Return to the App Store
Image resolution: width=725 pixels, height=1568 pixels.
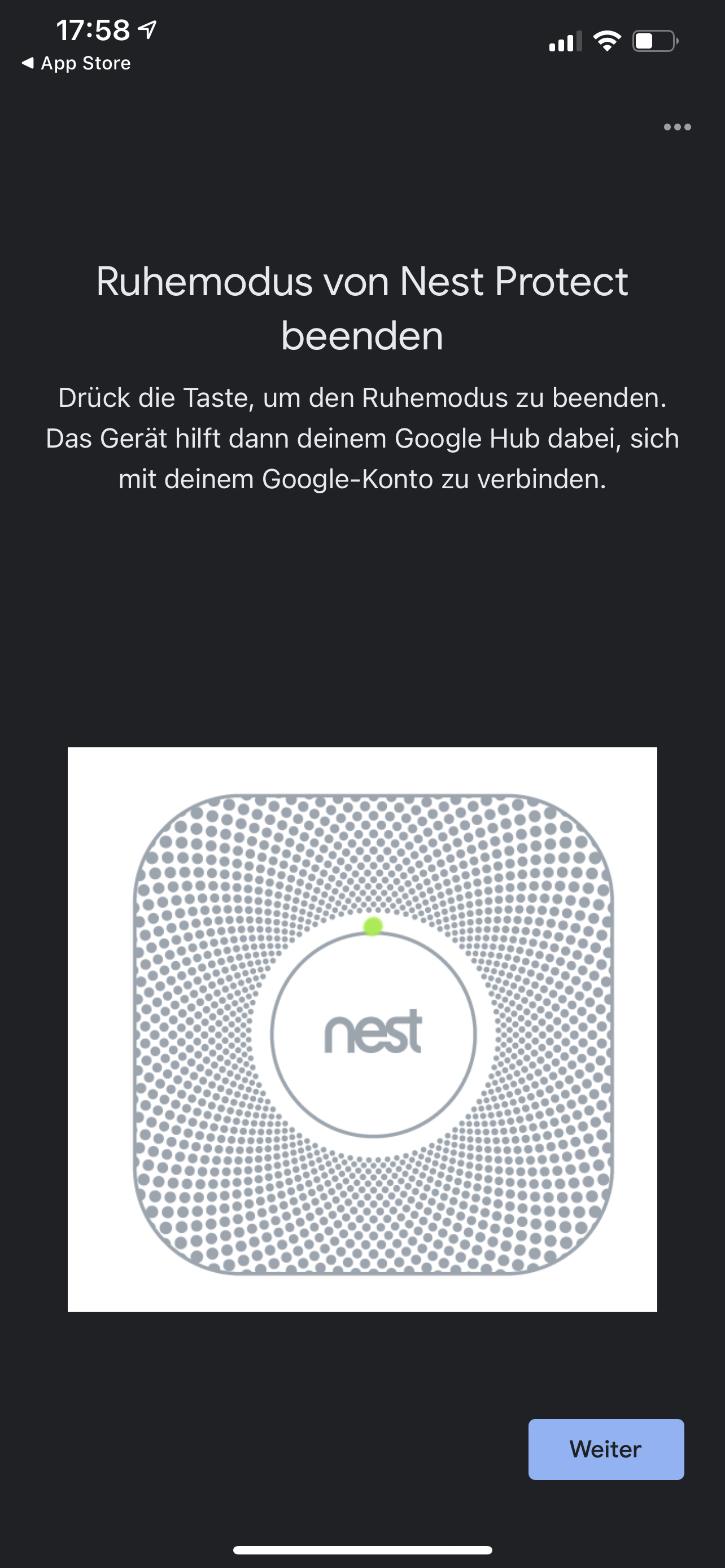(x=77, y=63)
